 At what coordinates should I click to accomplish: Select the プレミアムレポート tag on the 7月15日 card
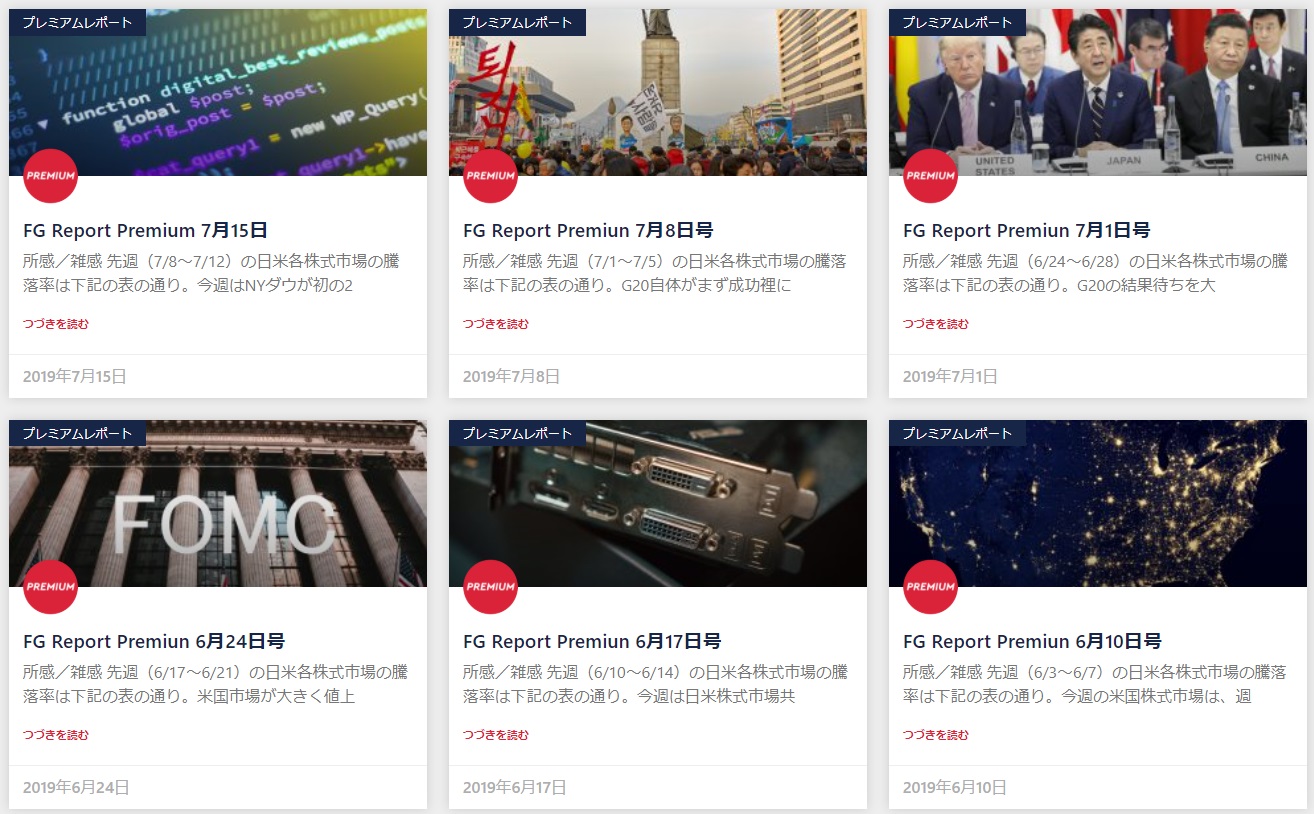click(78, 22)
